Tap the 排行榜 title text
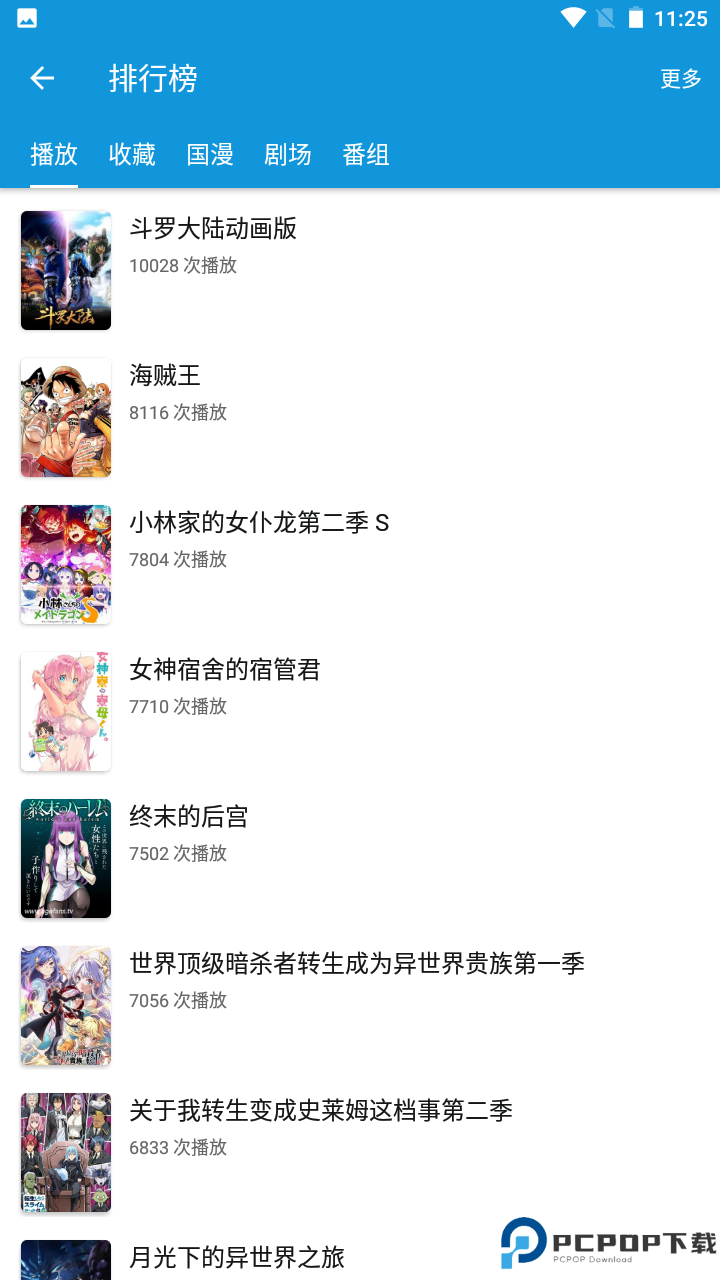The width and height of the screenshot is (720, 1280). coord(151,77)
